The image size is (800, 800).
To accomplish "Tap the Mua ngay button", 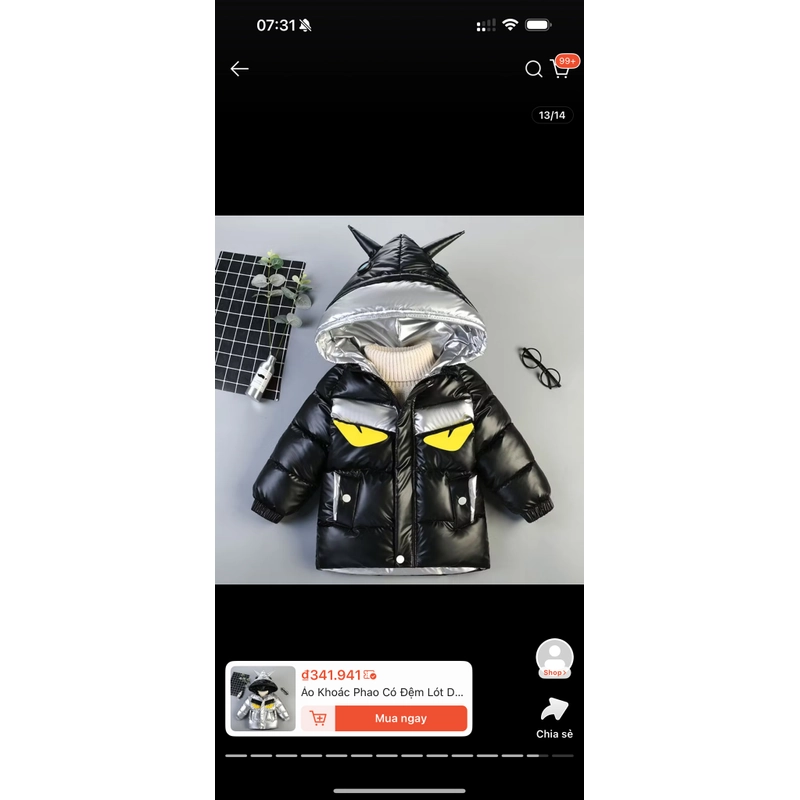I will [400, 718].
